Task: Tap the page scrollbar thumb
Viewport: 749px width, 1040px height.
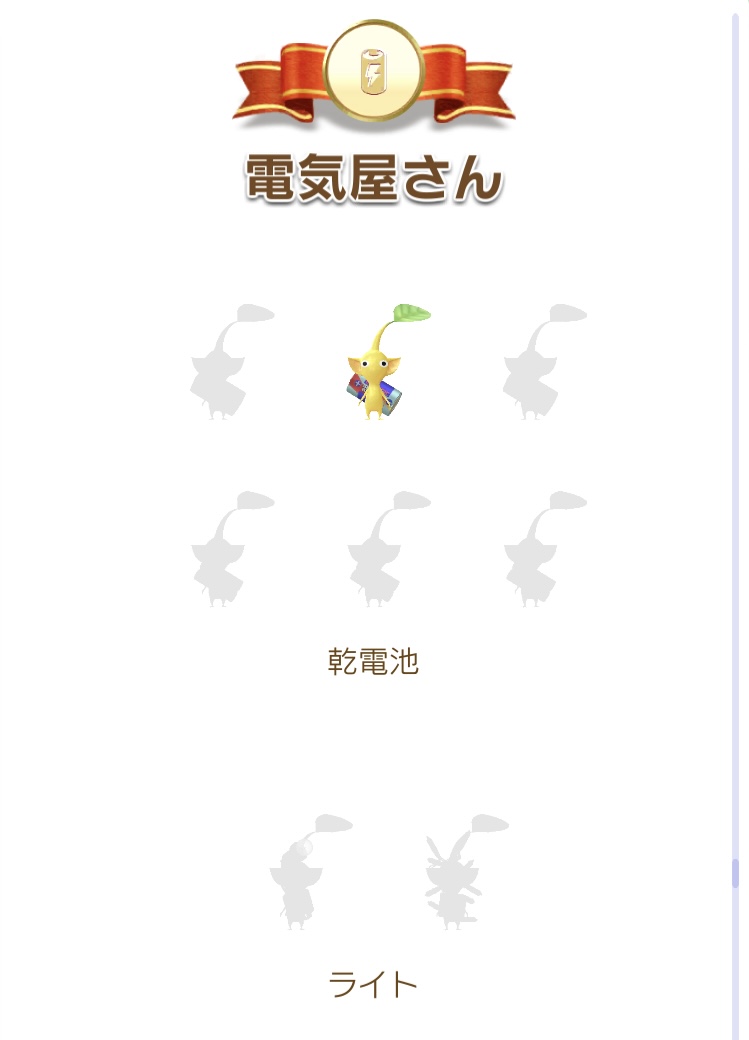Action: coord(736,873)
